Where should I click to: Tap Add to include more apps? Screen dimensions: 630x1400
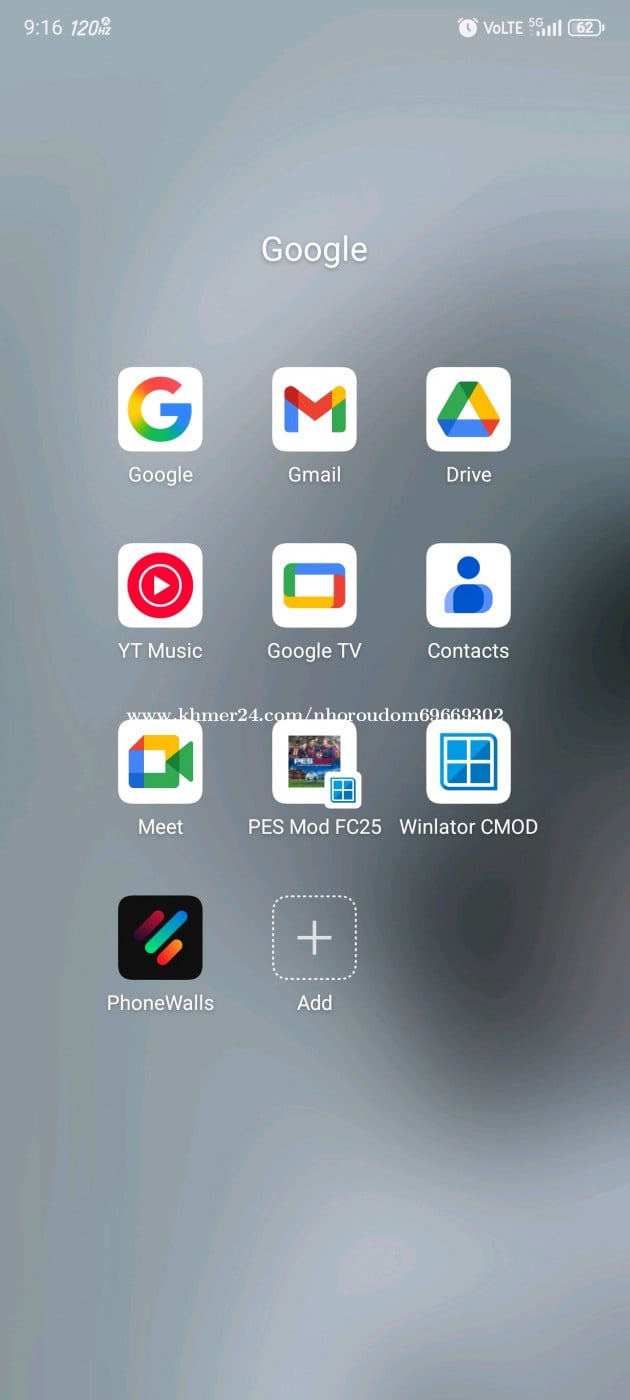coord(314,937)
